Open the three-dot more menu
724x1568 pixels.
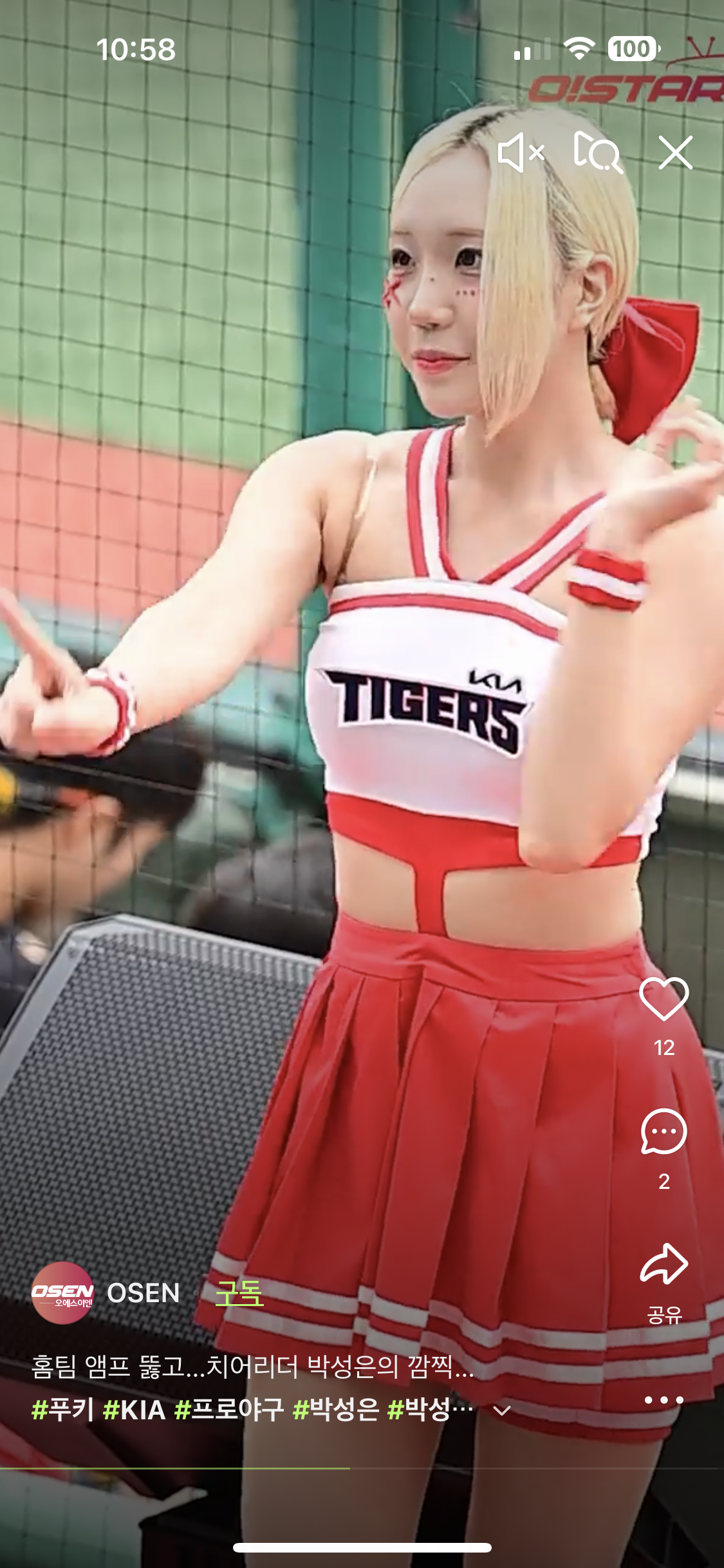pos(664,1400)
